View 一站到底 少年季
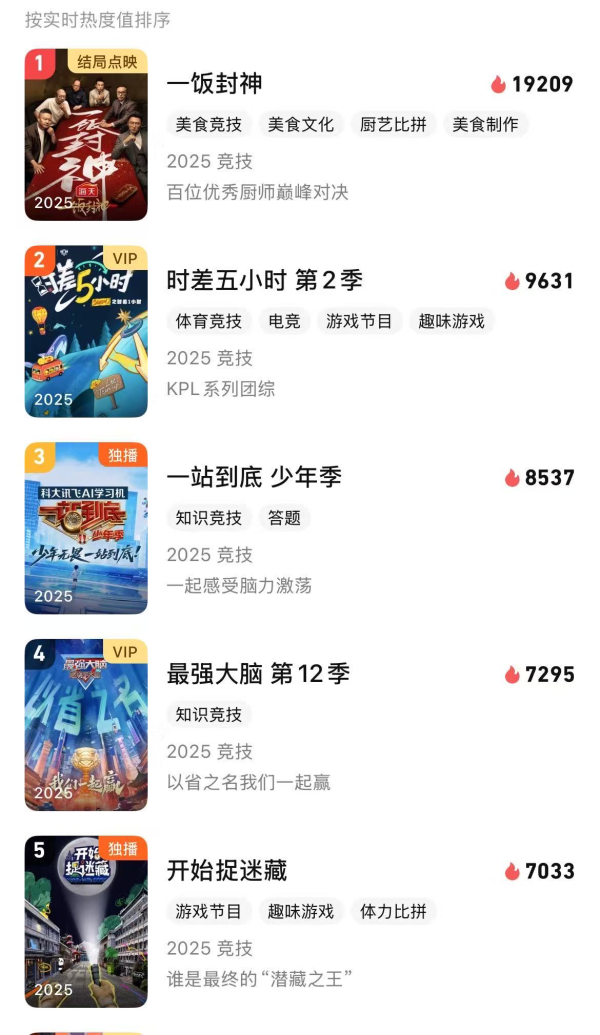 [254, 477]
